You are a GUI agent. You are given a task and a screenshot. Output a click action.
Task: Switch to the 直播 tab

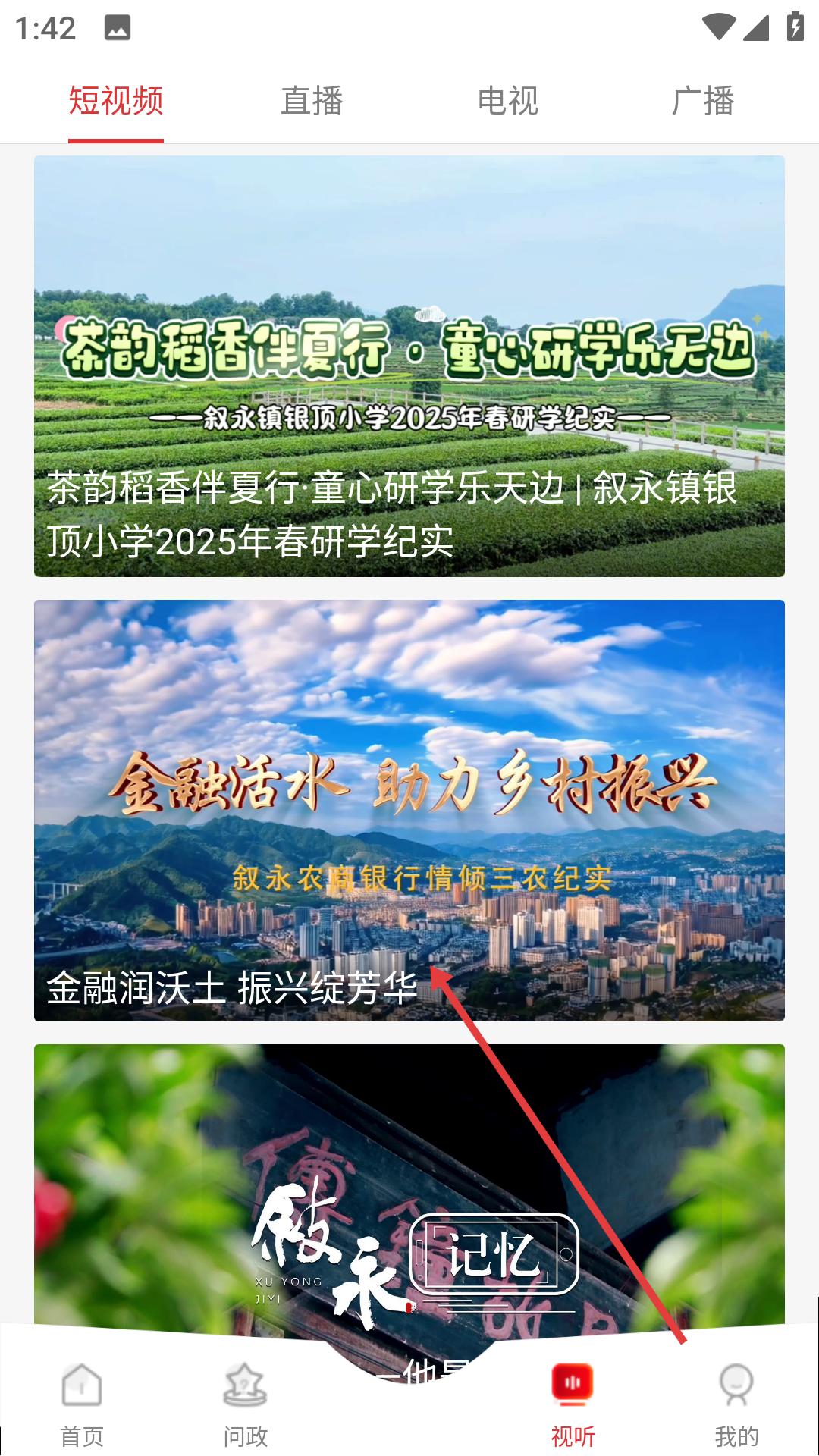pyautogui.click(x=312, y=101)
